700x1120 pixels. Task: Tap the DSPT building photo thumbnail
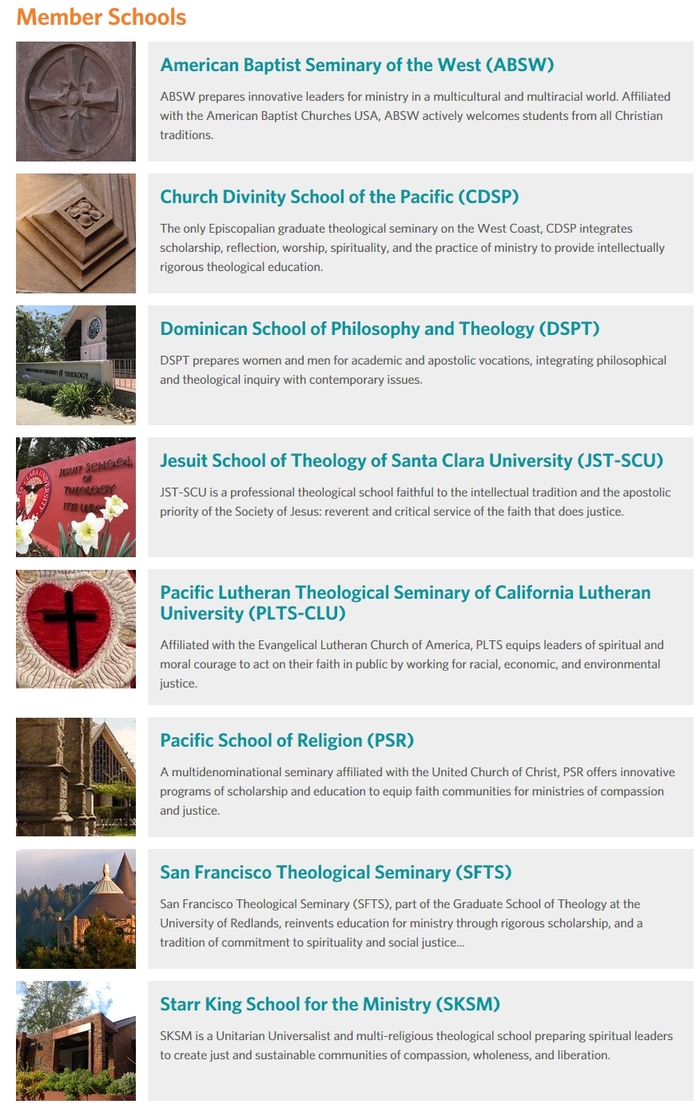pos(76,366)
